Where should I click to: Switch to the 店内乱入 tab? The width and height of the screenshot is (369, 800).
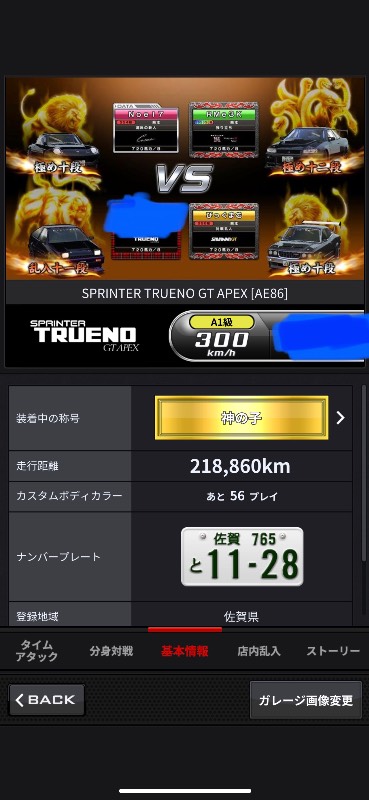coord(259,651)
